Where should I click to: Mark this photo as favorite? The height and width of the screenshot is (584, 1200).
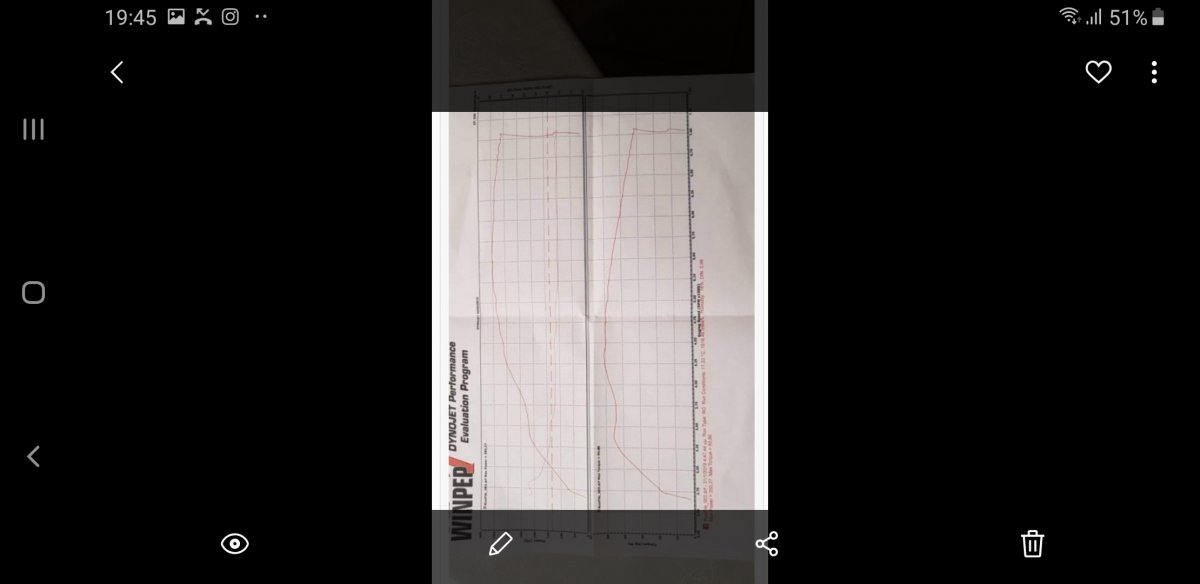(1098, 72)
